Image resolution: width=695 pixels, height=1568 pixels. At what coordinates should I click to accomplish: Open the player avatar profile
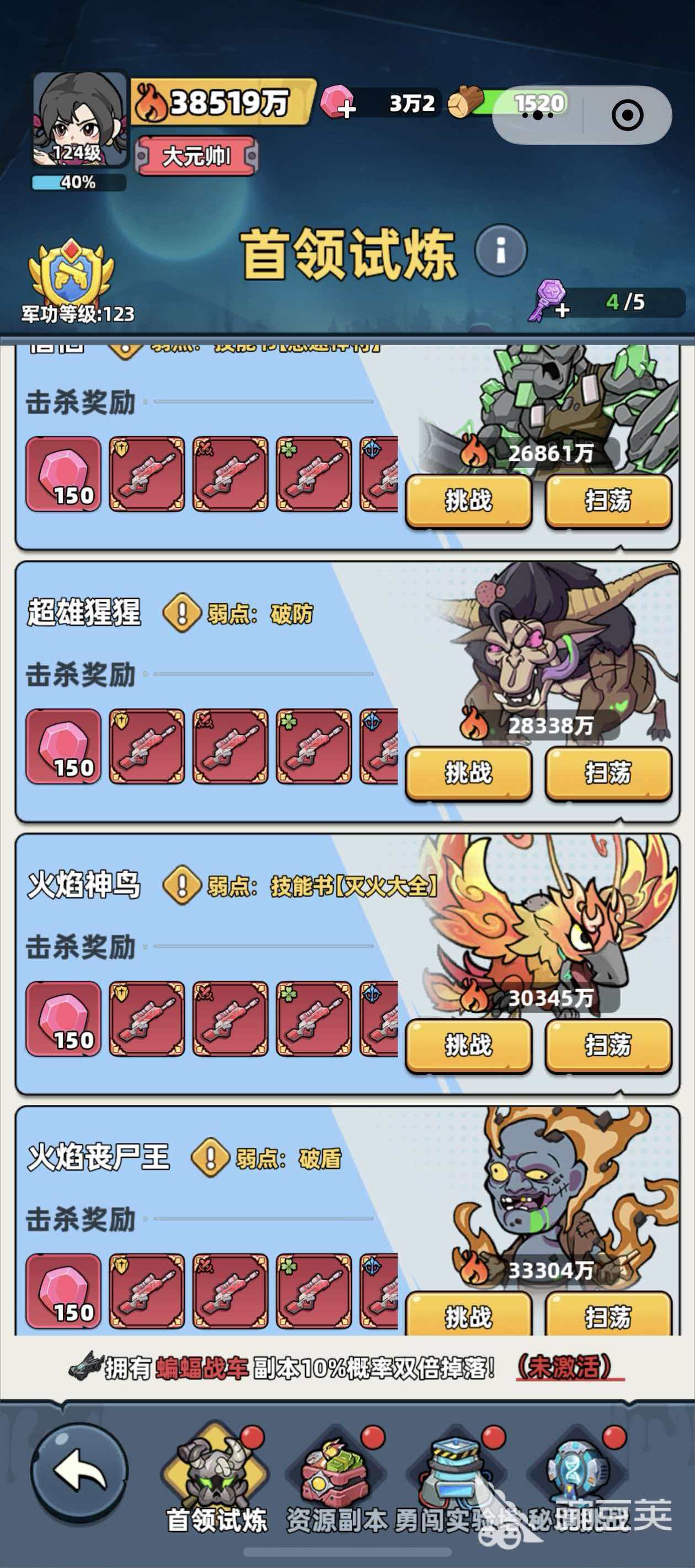click(x=79, y=119)
